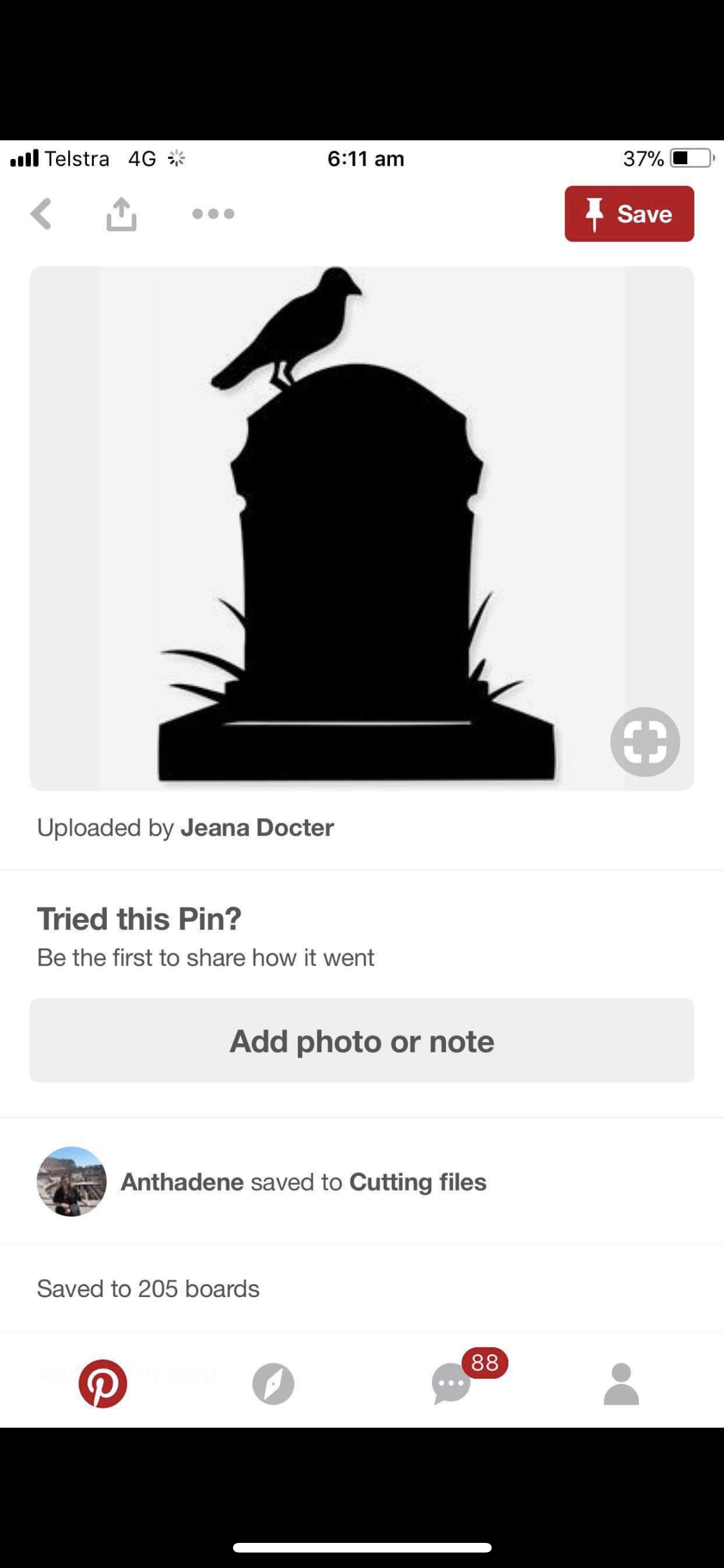Switch to the explore compass tab

click(x=274, y=1383)
